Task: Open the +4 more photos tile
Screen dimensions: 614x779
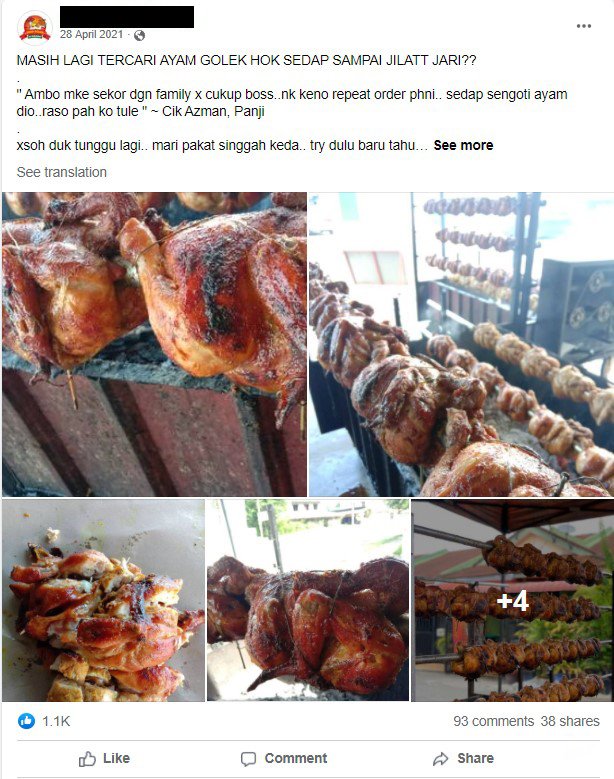Action: (512, 600)
